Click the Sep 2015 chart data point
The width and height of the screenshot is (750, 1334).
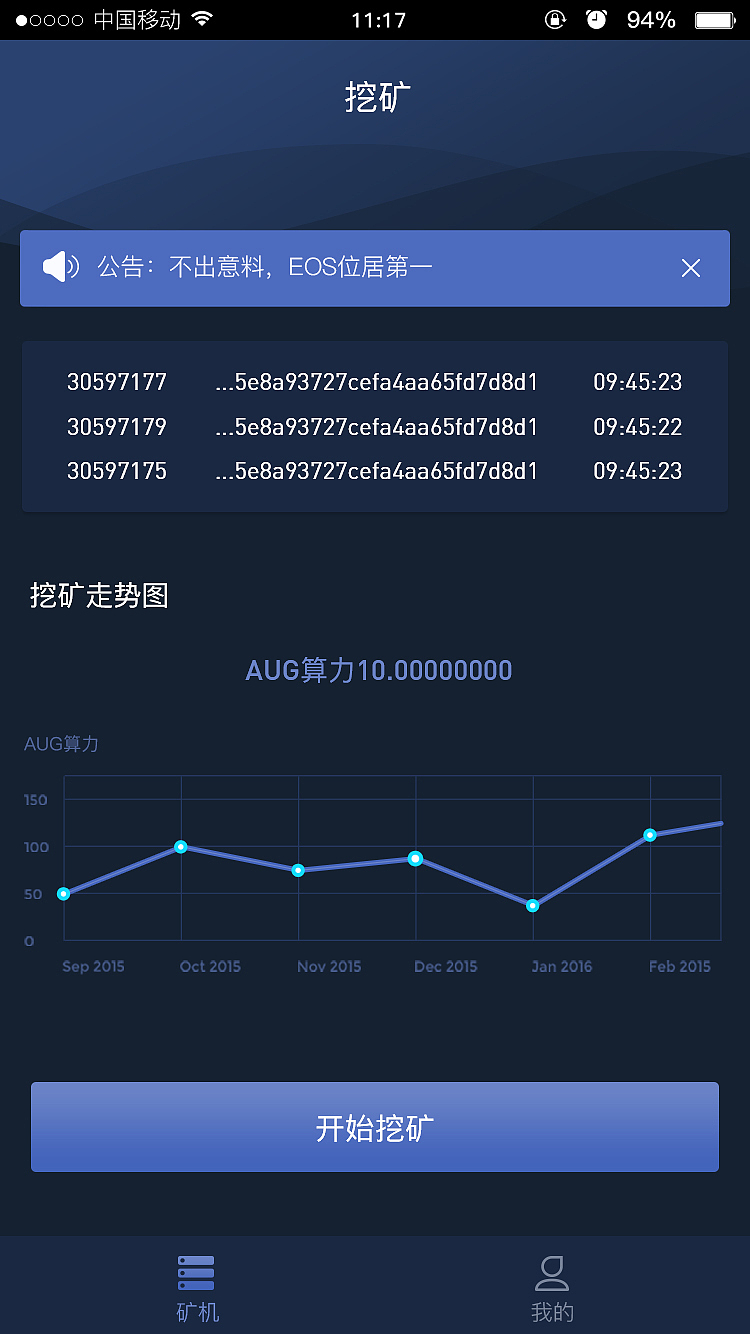tap(65, 892)
